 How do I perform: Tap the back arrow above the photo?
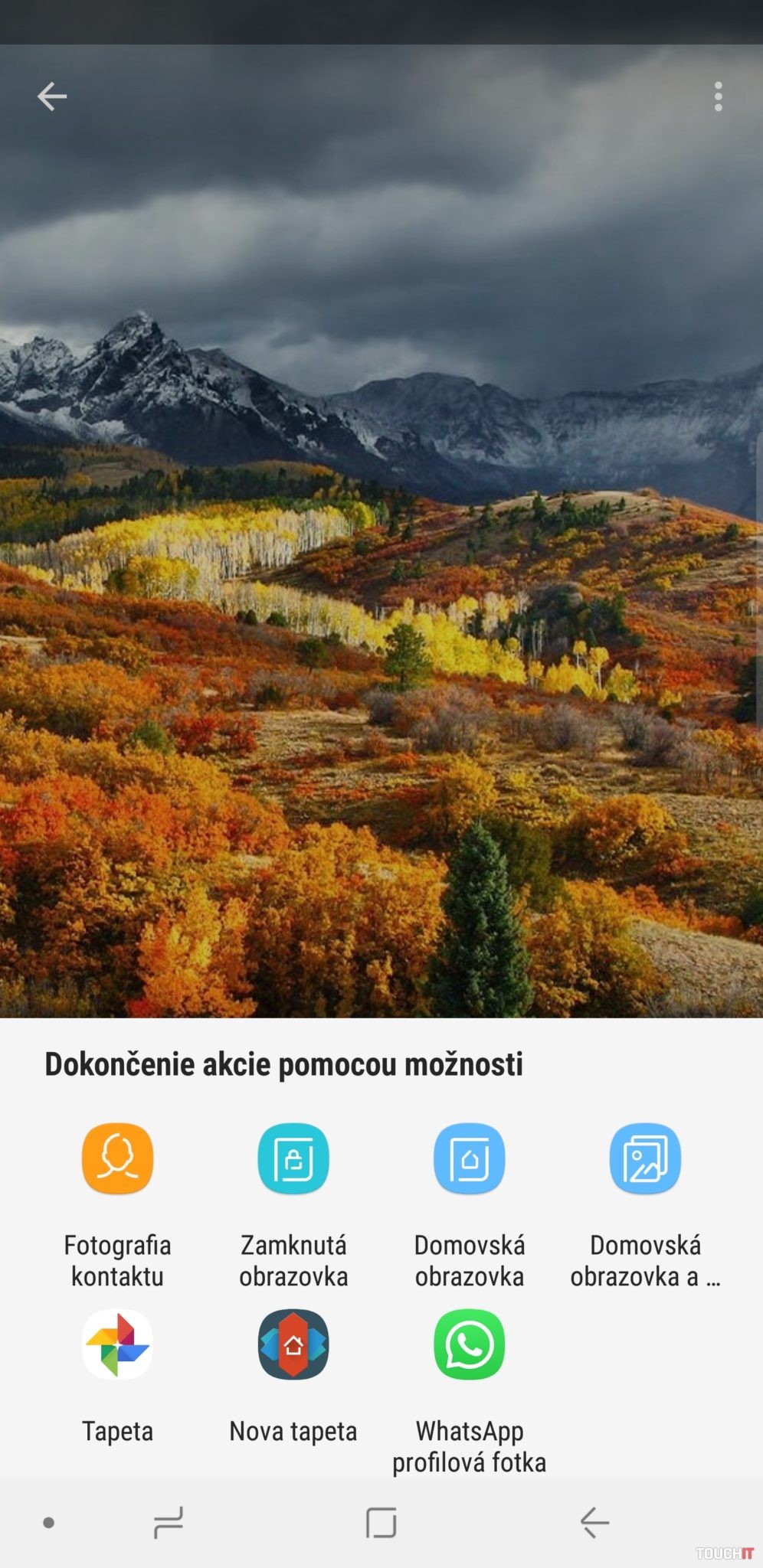pyautogui.click(x=52, y=97)
